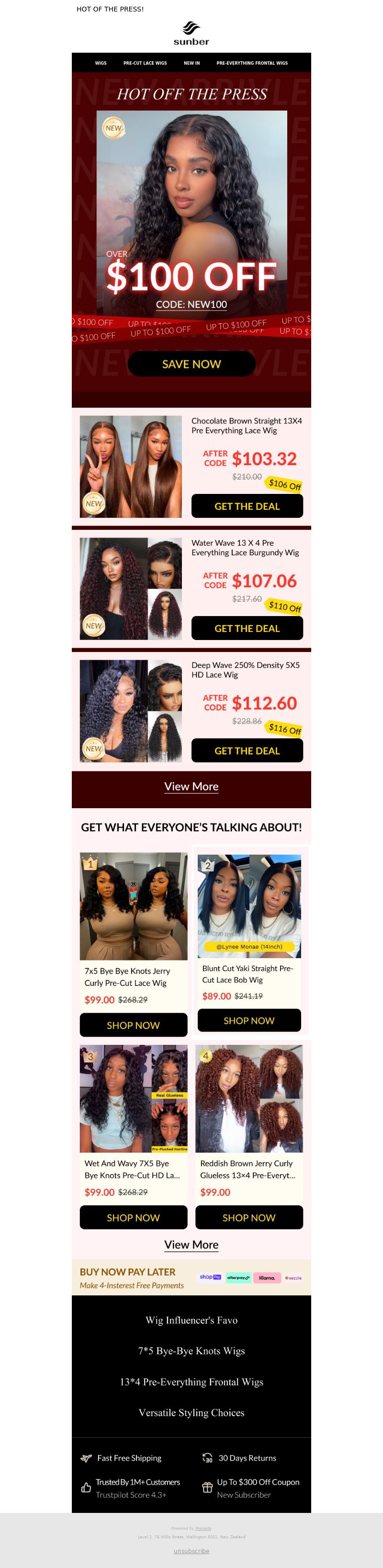Shop now the Reddish Brown Jerry Curly wig
Viewport: 383px width, 1568px height.
coord(248,1217)
